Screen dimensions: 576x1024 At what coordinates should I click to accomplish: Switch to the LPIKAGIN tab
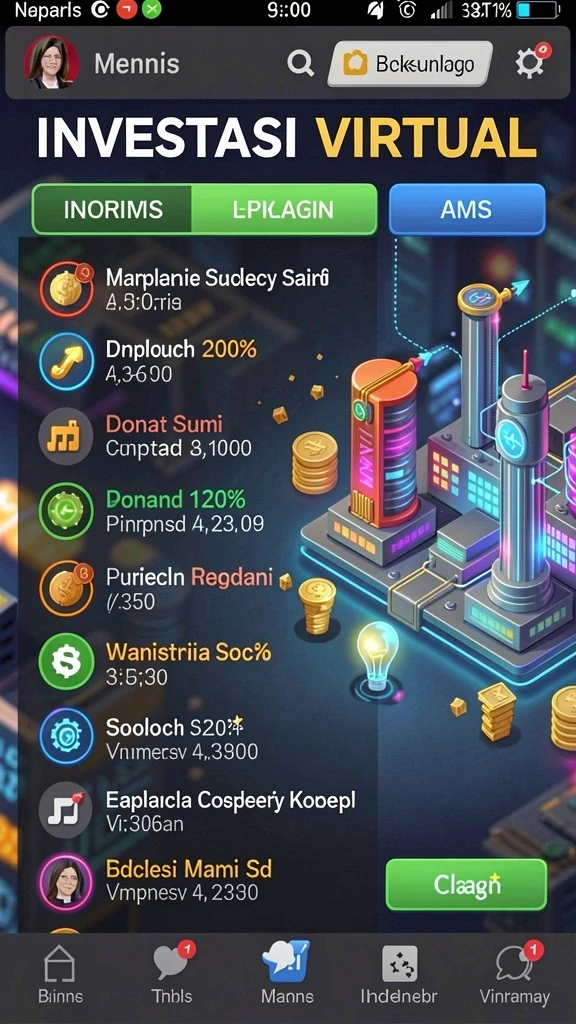point(283,209)
